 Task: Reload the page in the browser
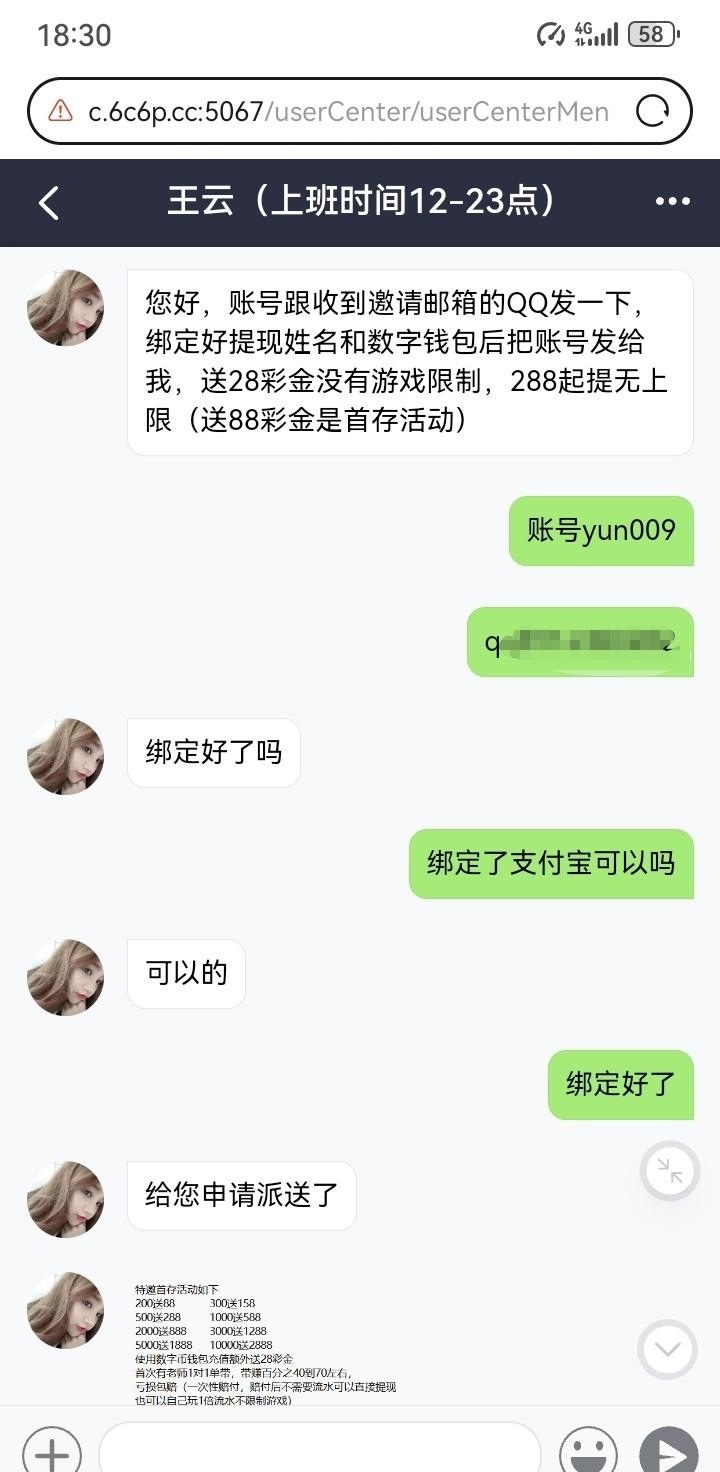pos(652,111)
